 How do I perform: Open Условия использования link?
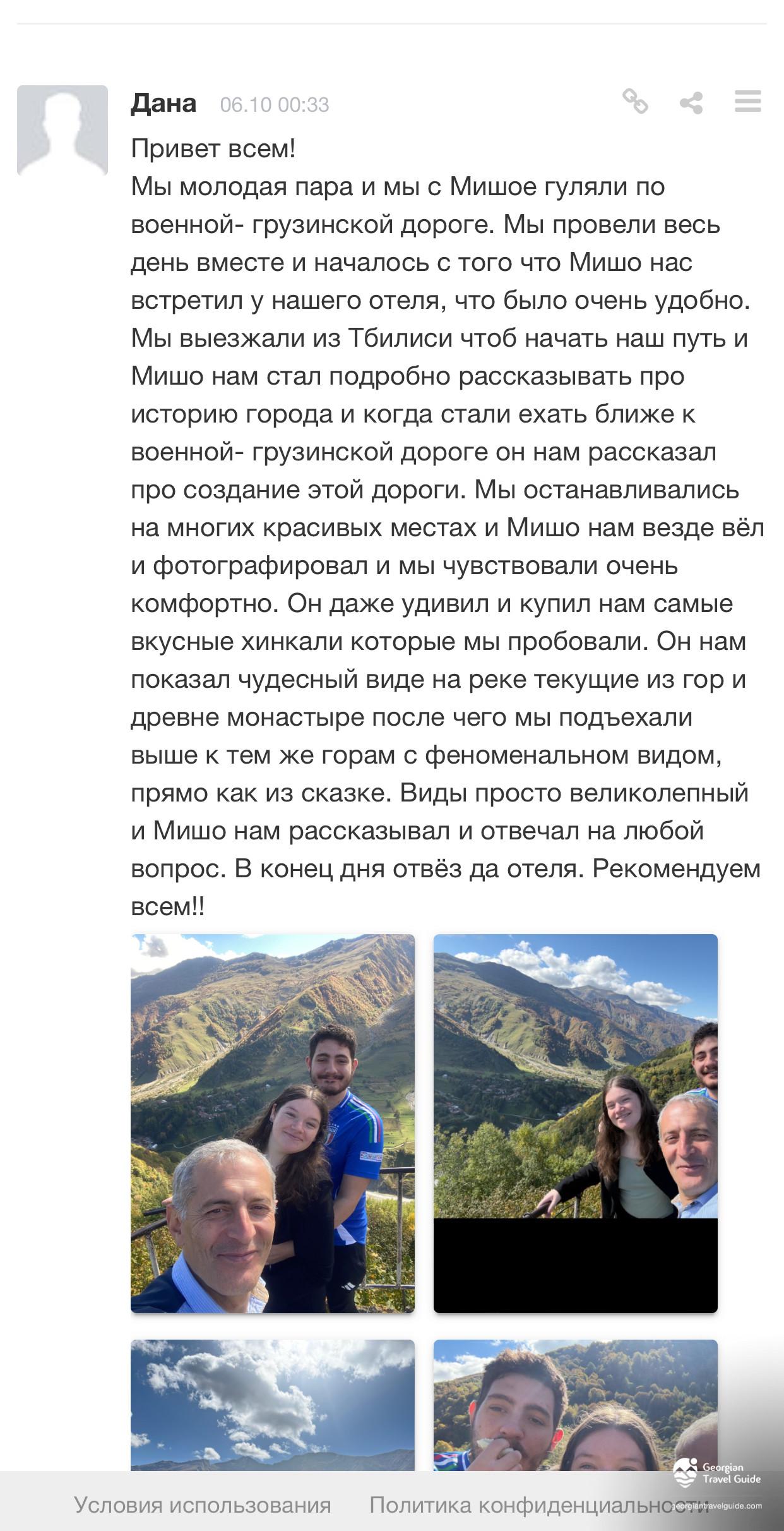point(203,1505)
